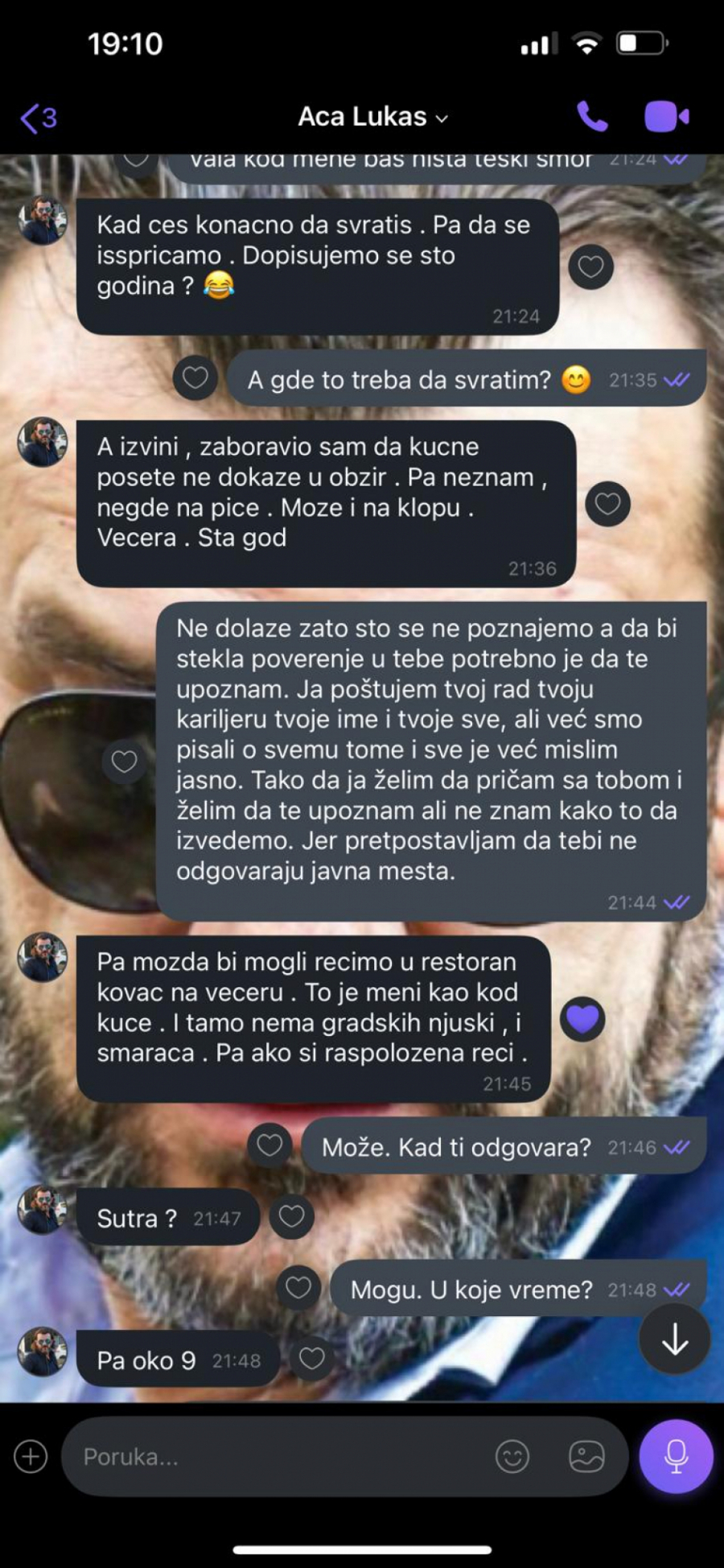Focus the Poruka message field
The height and width of the screenshot is (1568, 724).
(274, 1457)
